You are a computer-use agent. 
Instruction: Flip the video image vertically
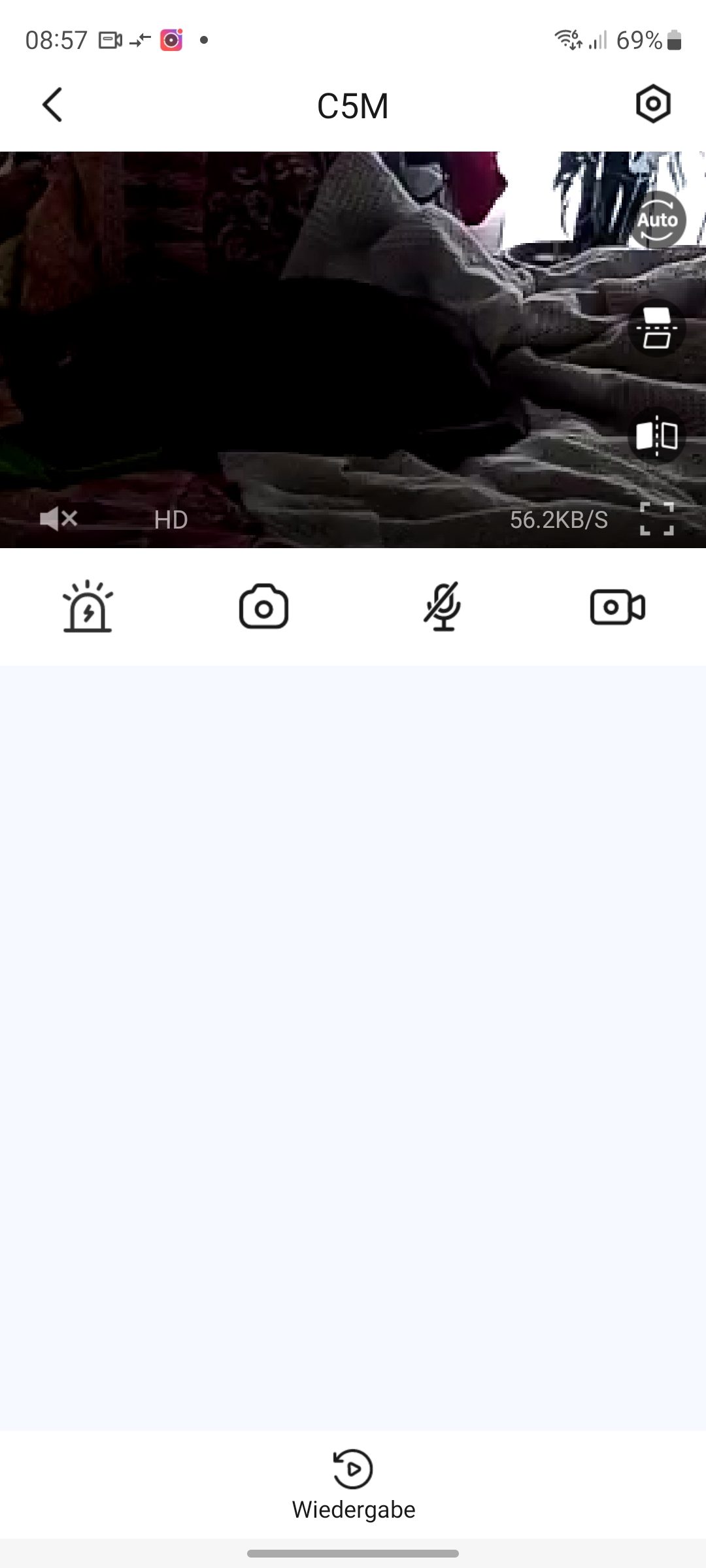point(657,328)
